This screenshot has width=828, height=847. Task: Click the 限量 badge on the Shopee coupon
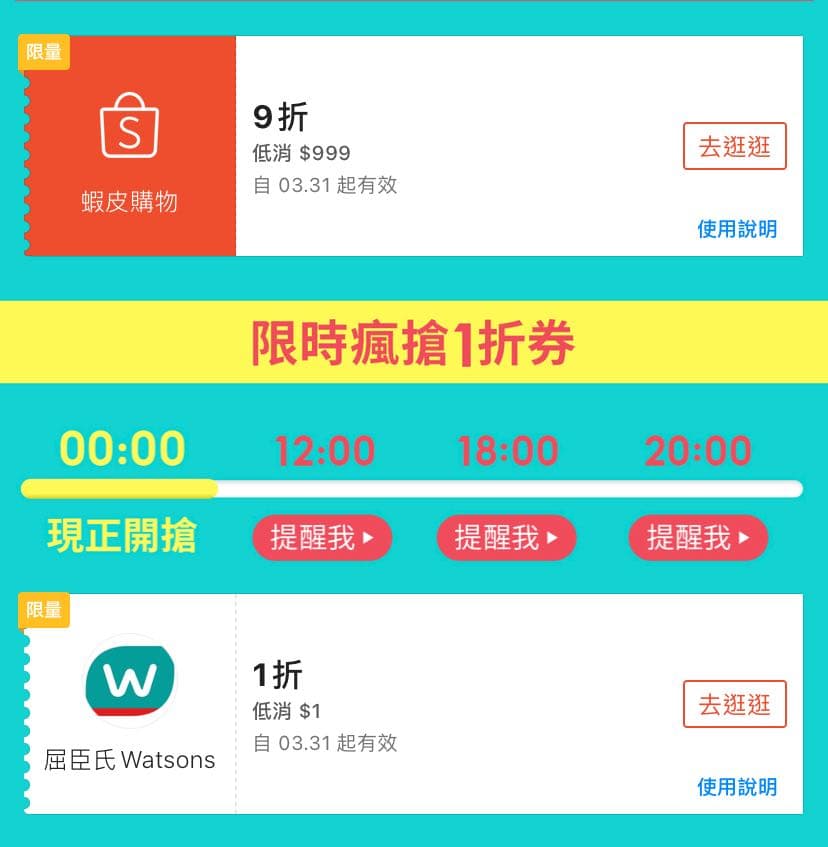(x=43, y=52)
